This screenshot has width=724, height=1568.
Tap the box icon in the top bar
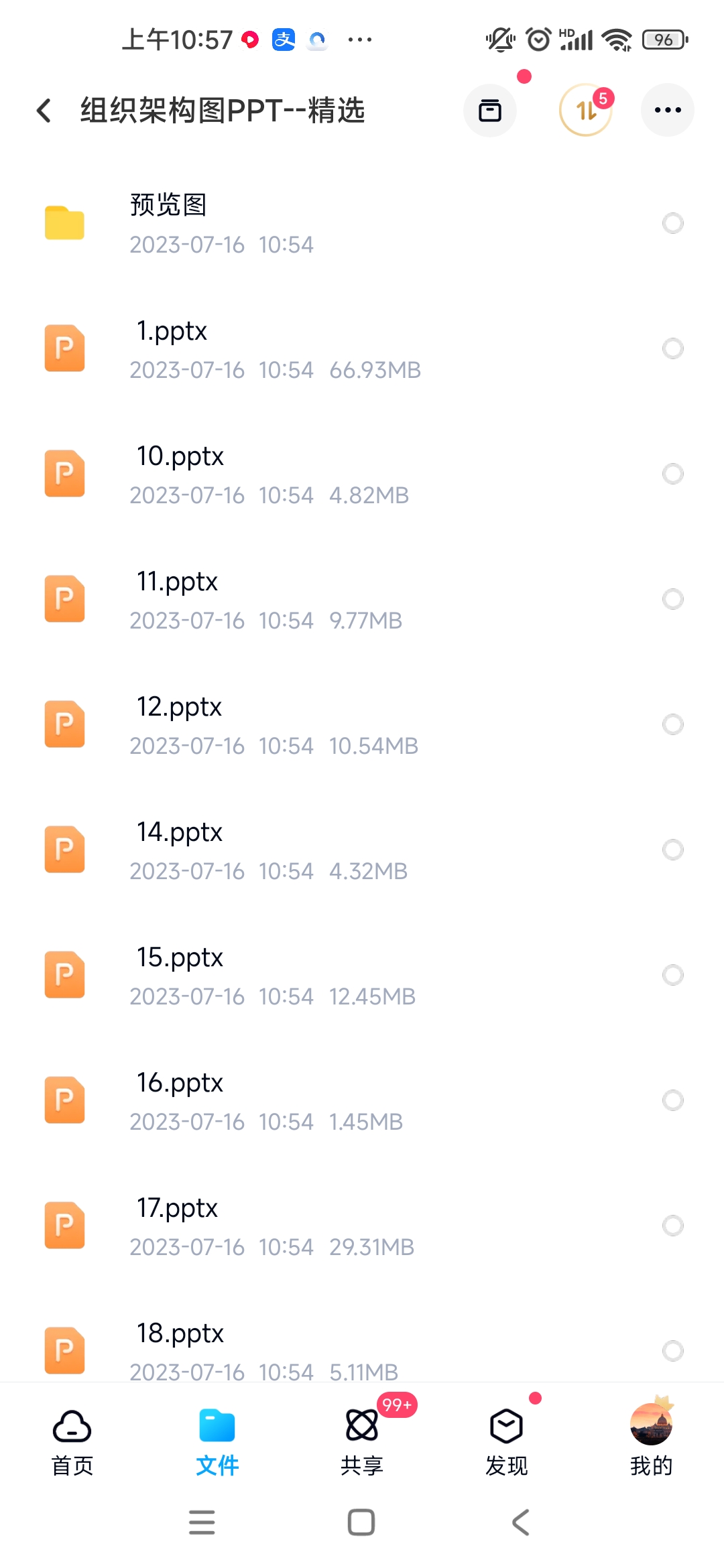coord(490,110)
